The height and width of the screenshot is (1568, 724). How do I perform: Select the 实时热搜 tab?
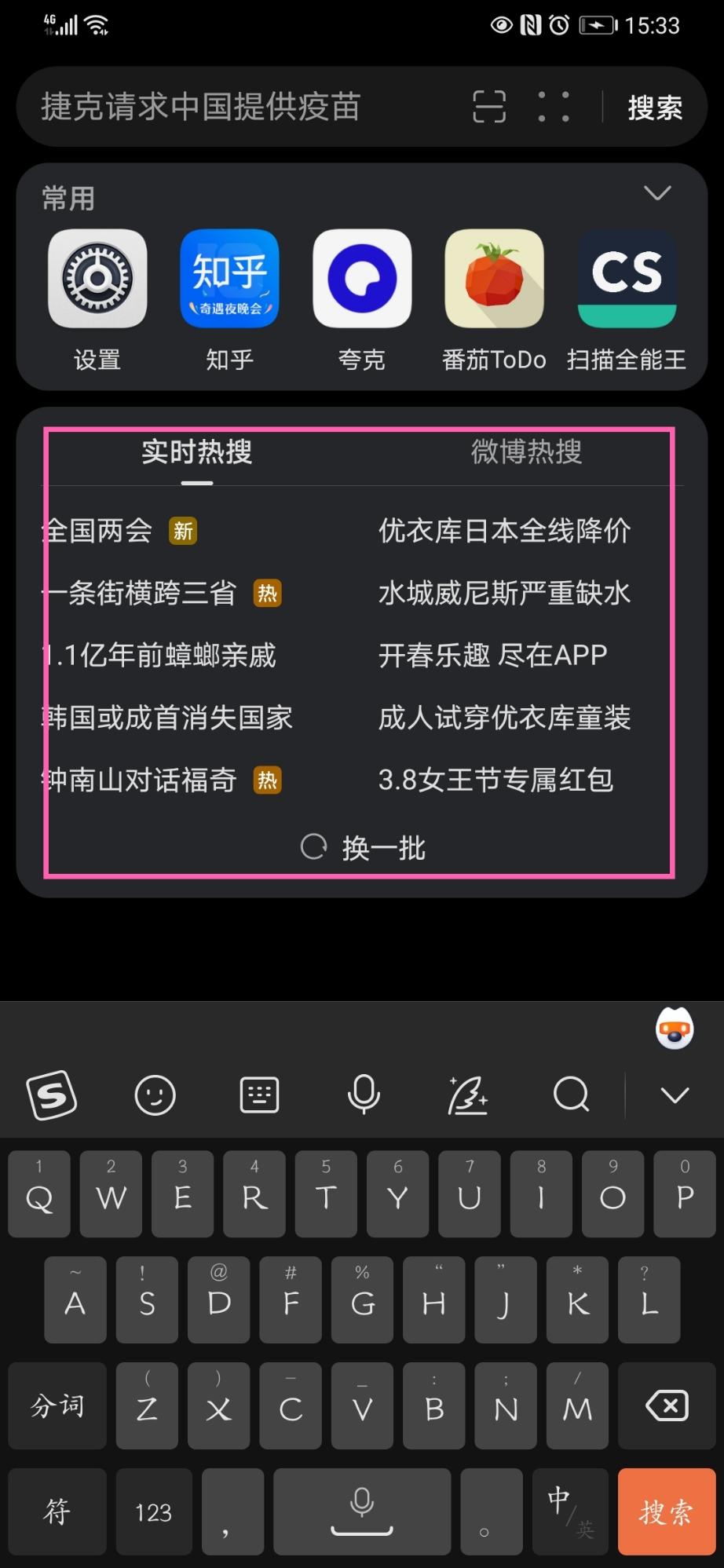(197, 451)
